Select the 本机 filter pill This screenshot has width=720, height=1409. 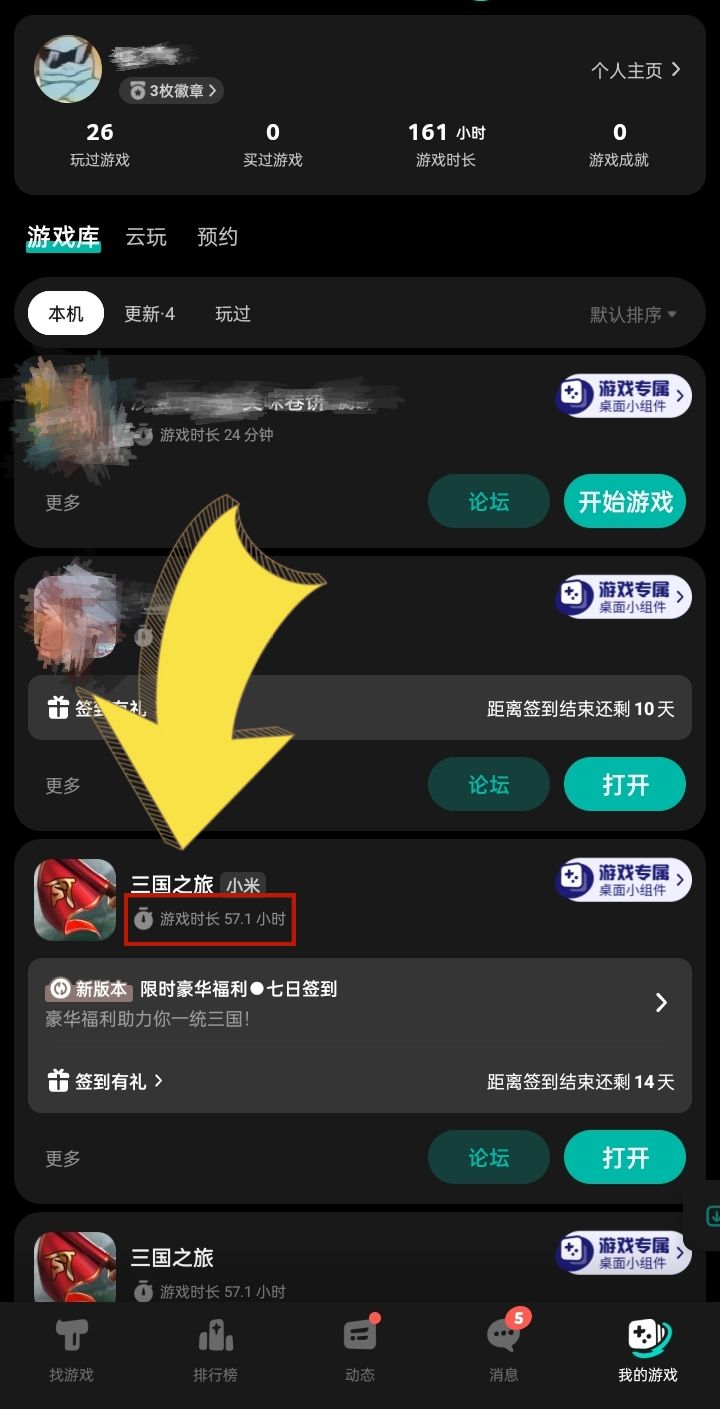coord(64,313)
